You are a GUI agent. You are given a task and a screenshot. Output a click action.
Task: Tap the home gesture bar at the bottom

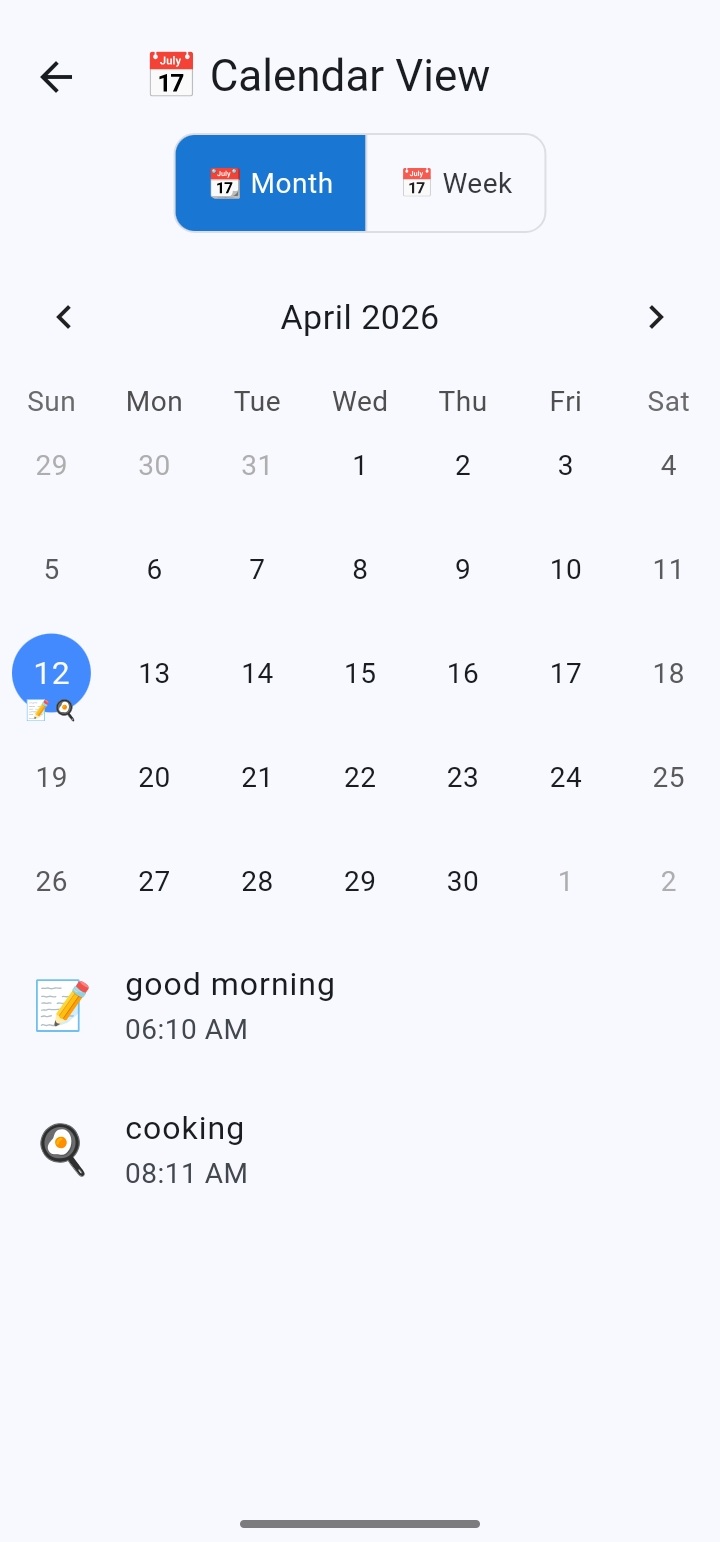359,1525
